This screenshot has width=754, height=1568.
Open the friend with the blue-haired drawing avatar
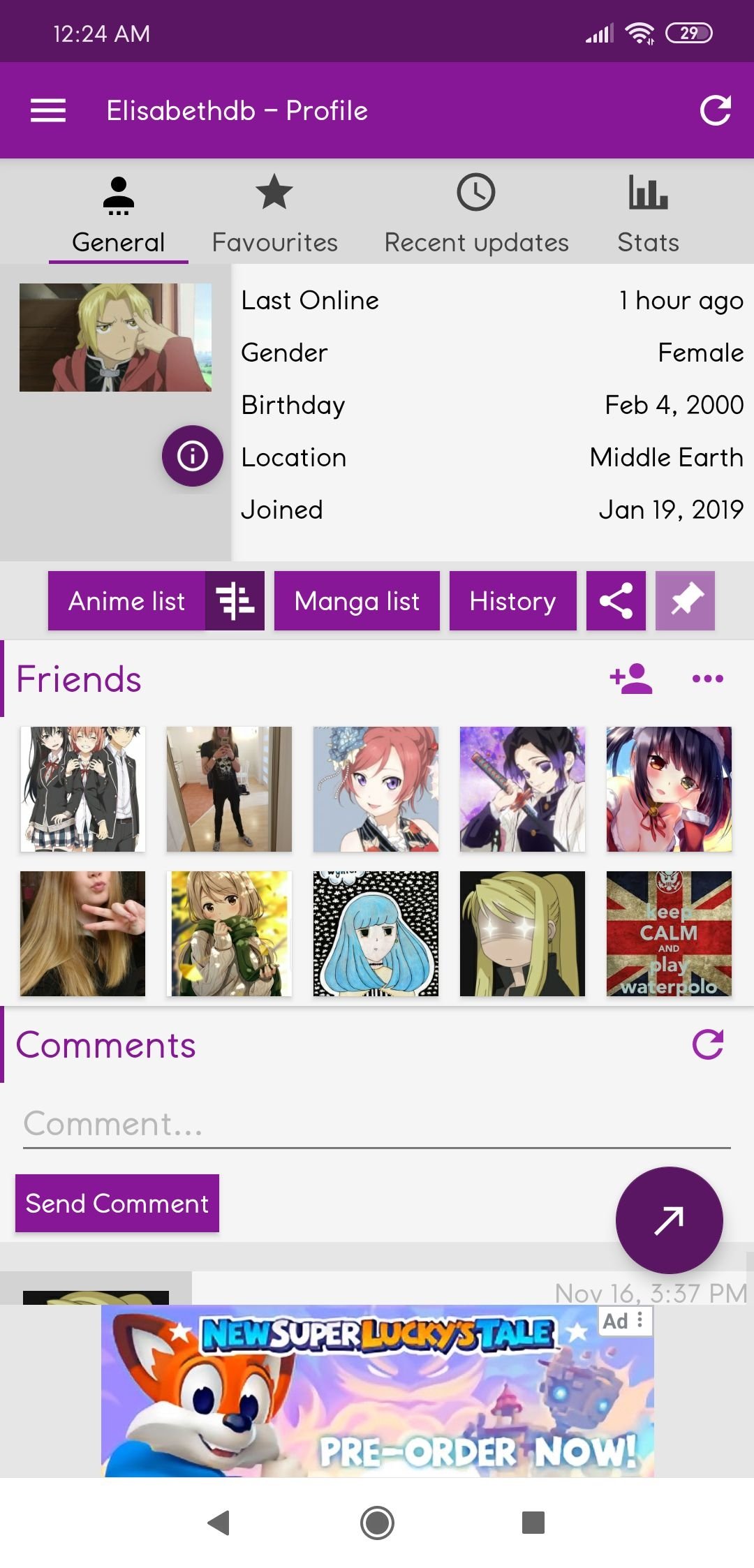[376, 933]
